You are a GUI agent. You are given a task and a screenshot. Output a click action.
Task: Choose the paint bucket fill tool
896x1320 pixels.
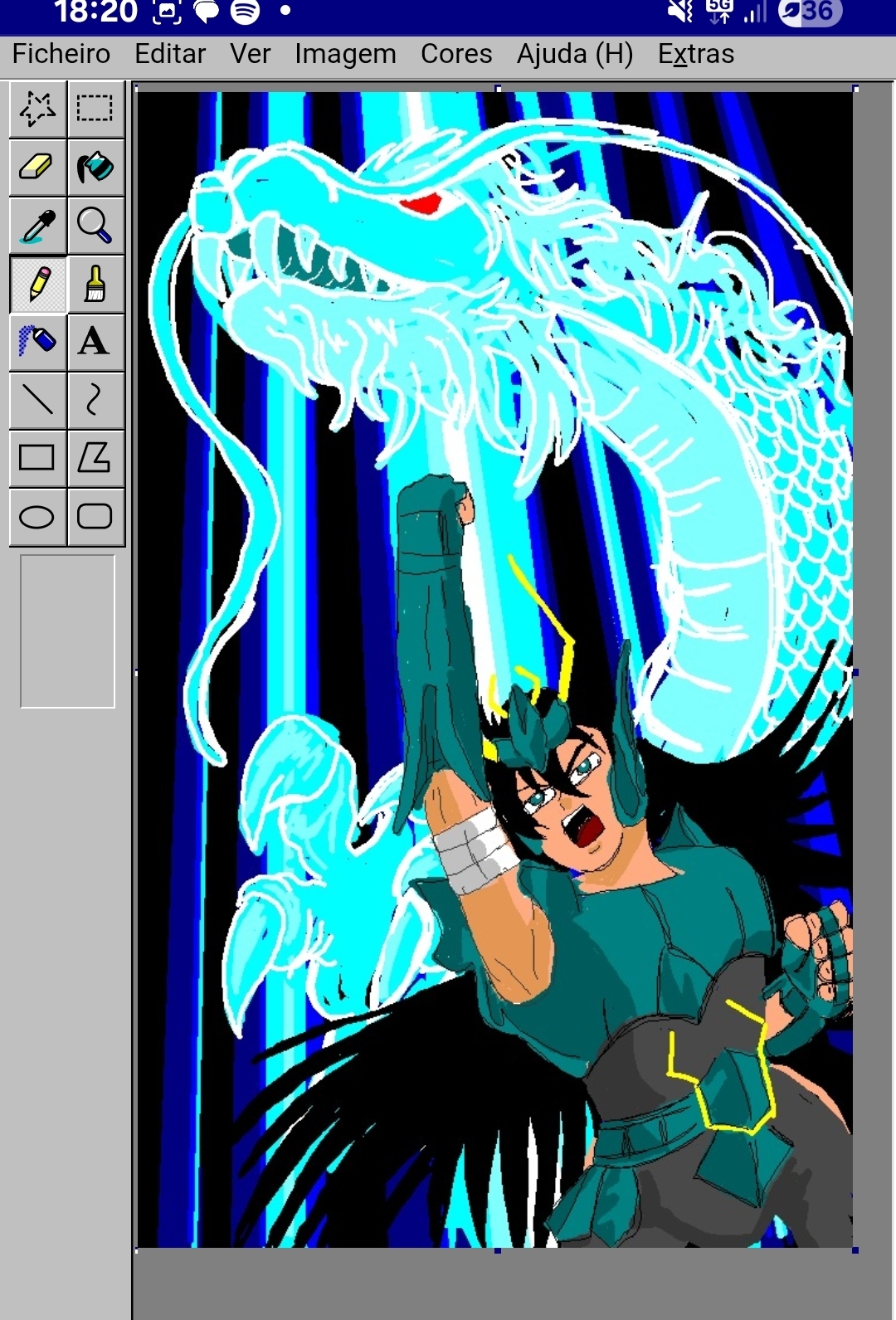pos(95,167)
